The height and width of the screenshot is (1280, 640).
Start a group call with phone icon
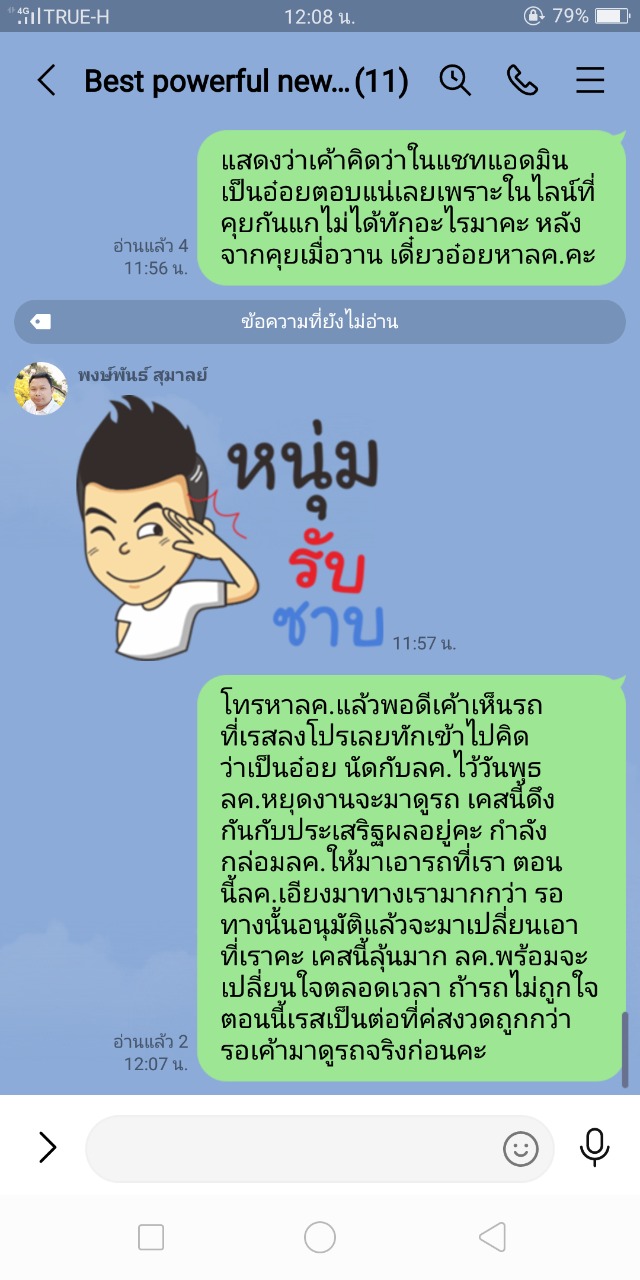[522, 81]
